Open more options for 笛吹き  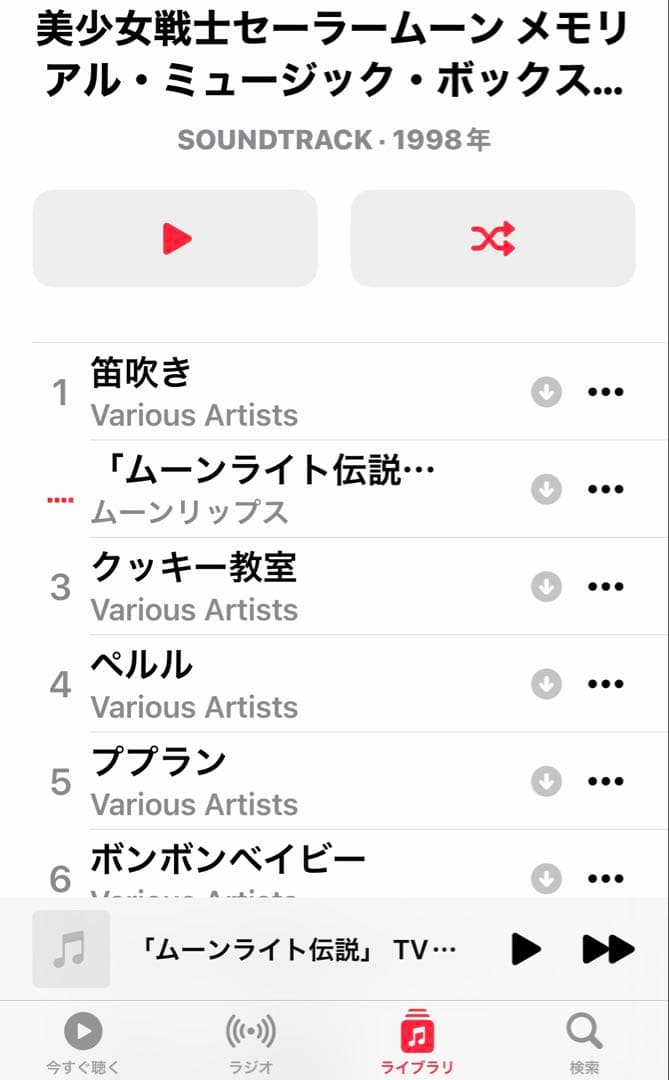pos(605,392)
